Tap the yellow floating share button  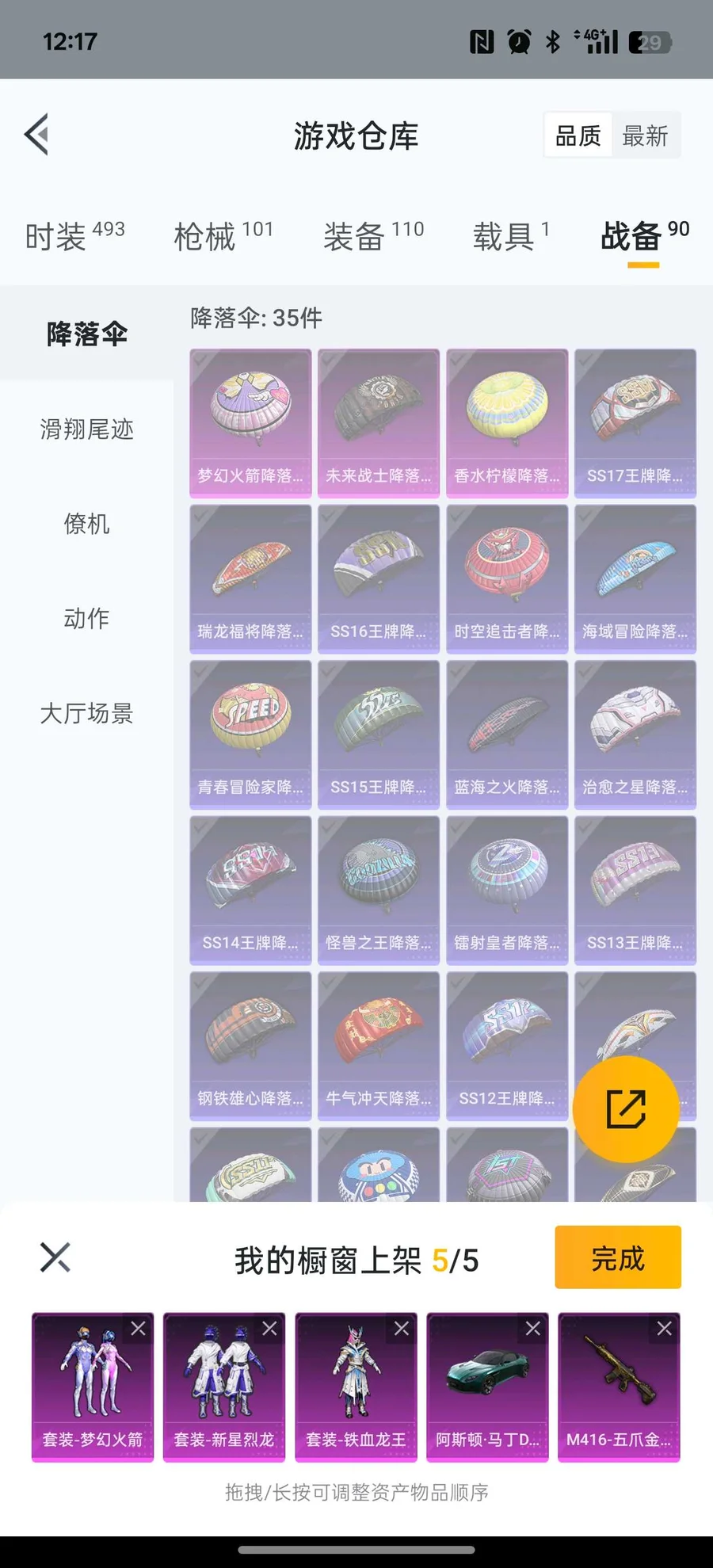coord(626,1108)
